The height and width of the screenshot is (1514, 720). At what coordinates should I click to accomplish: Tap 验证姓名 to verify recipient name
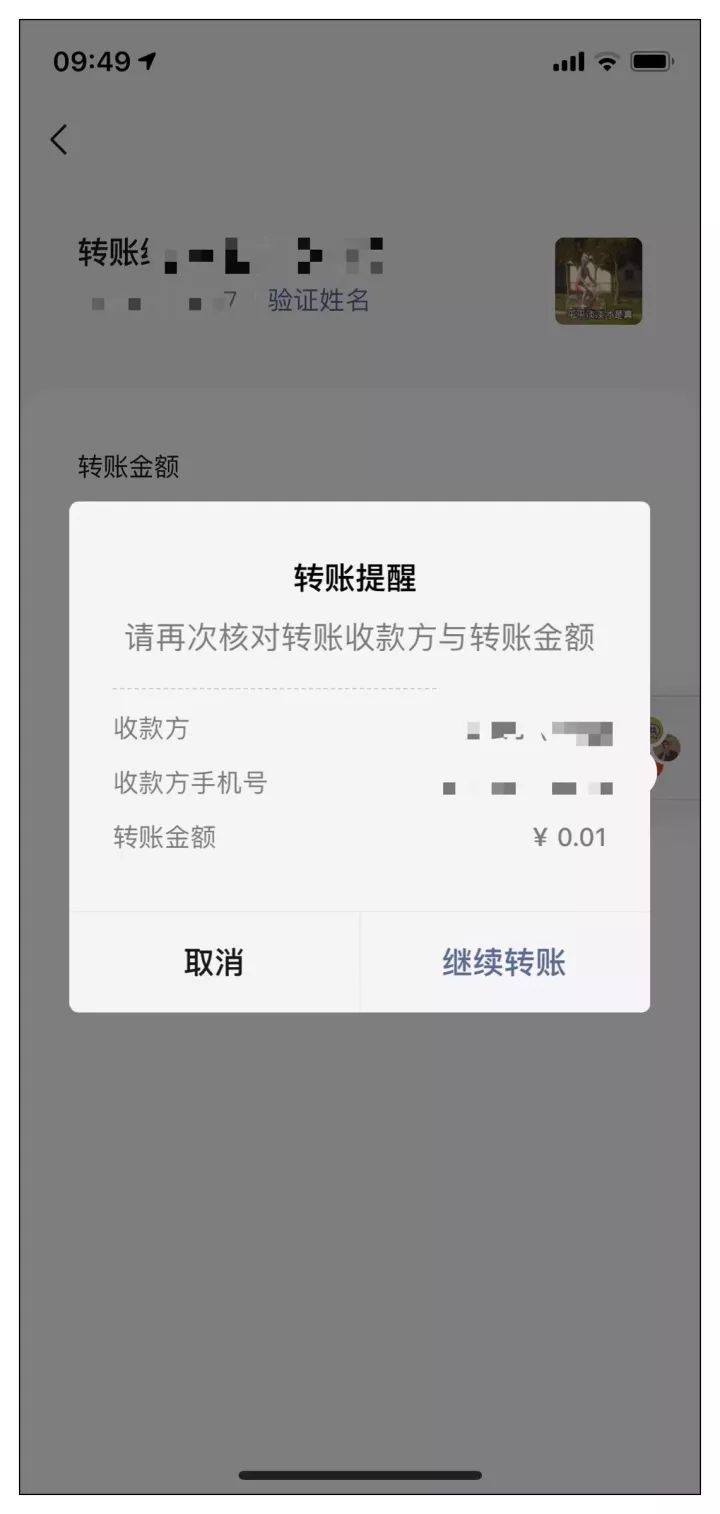[319, 301]
